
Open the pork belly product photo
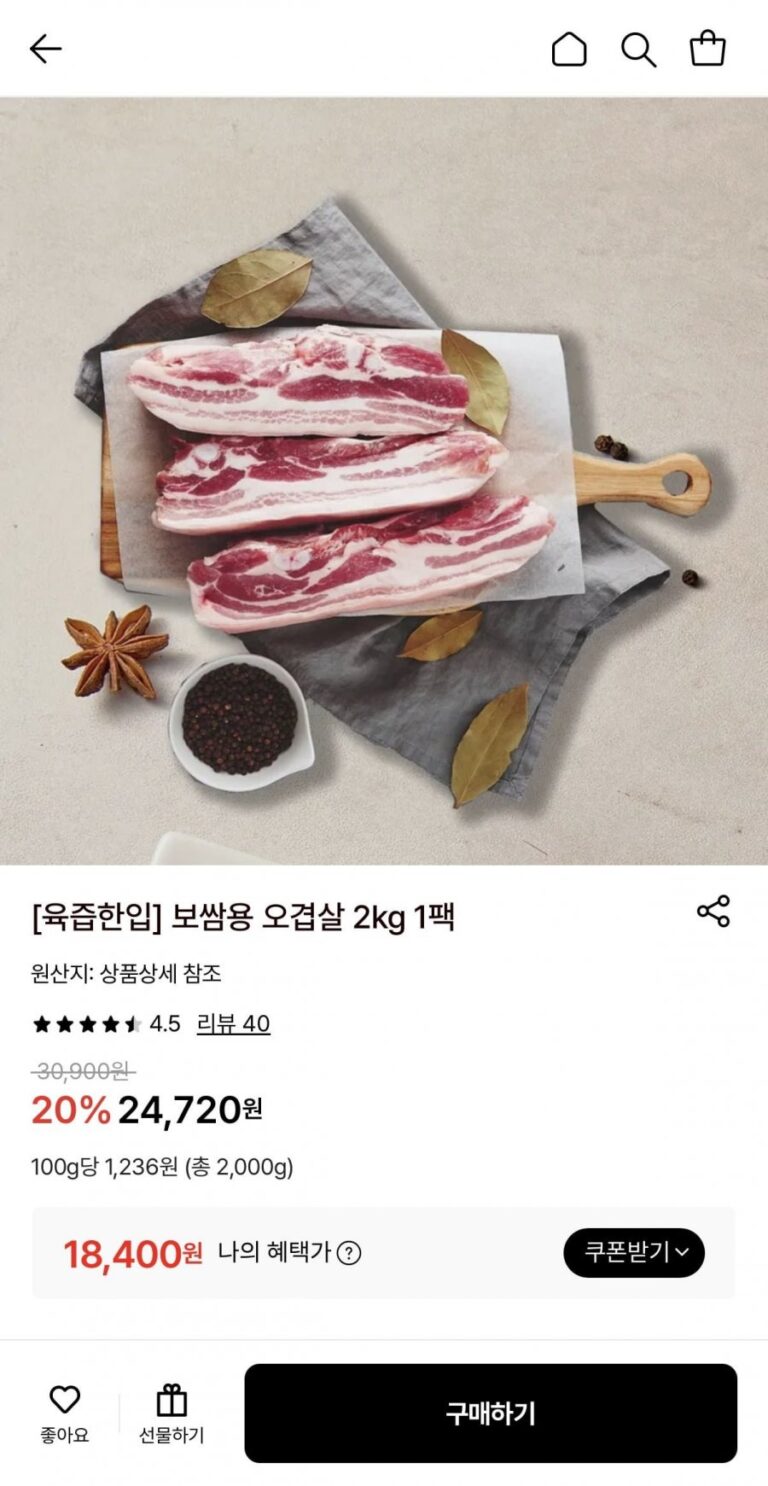(384, 480)
